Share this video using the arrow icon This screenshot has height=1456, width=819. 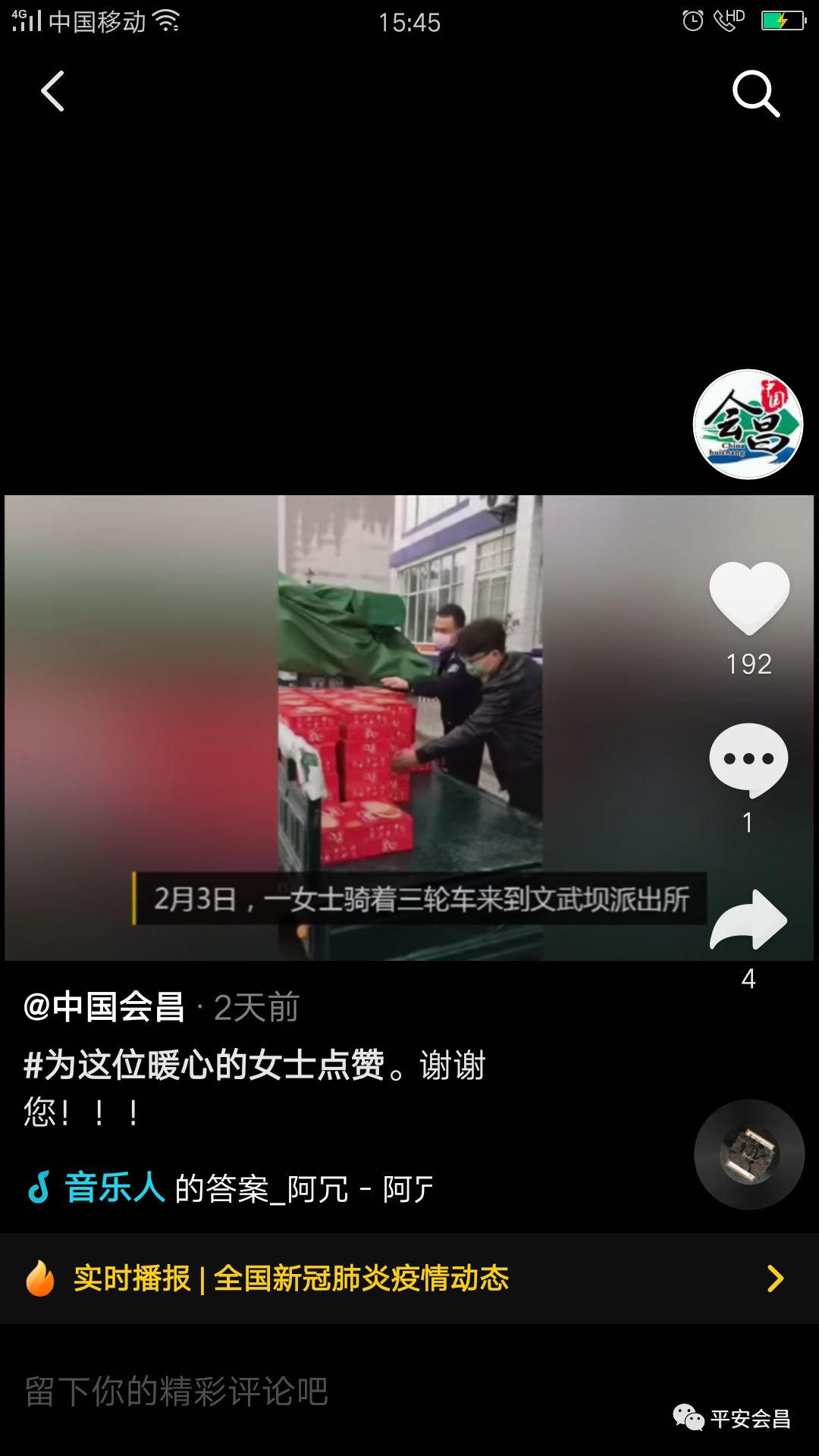[748, 920]
